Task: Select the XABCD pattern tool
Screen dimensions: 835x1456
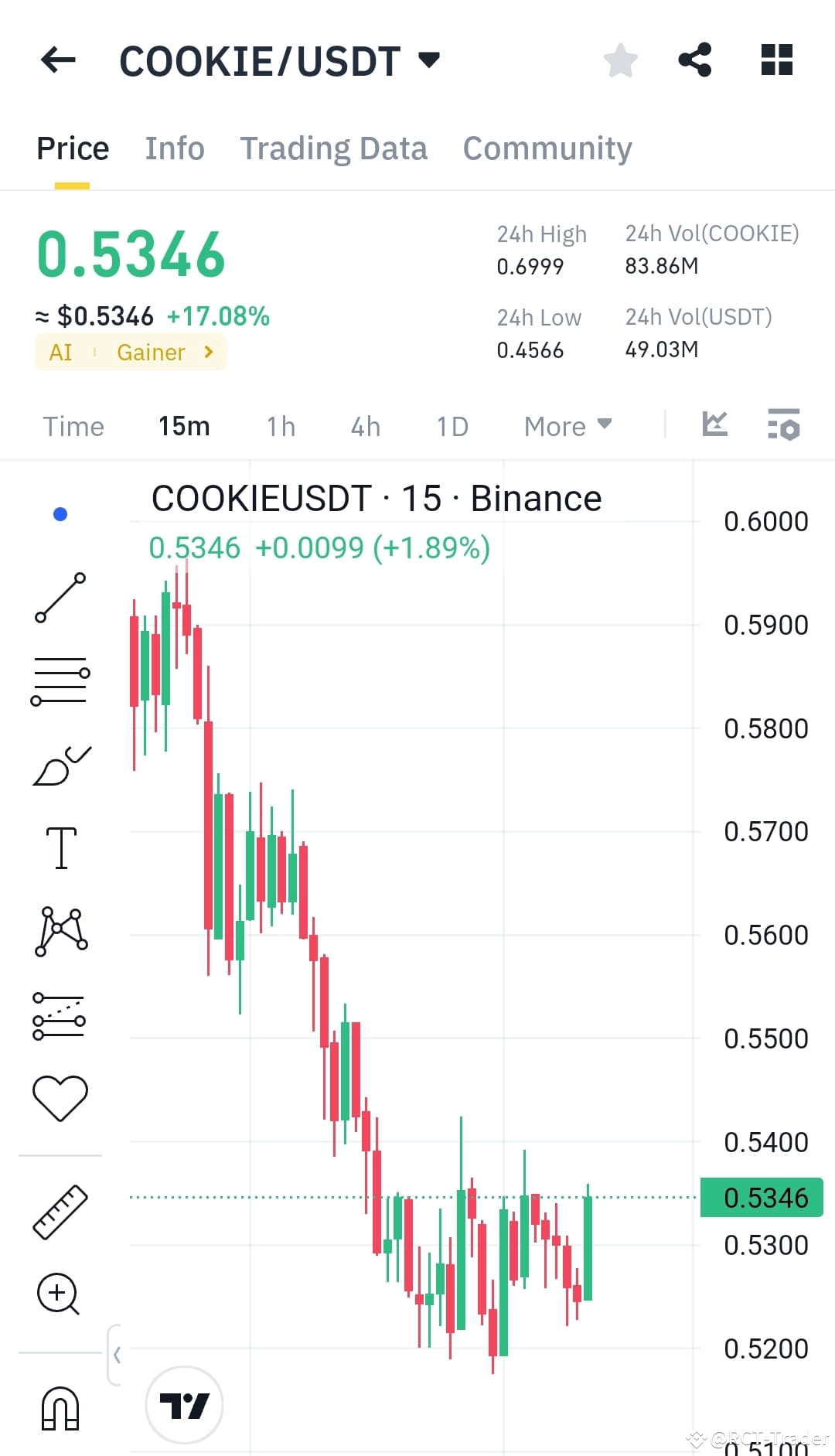Action: [x=60, y=932]
